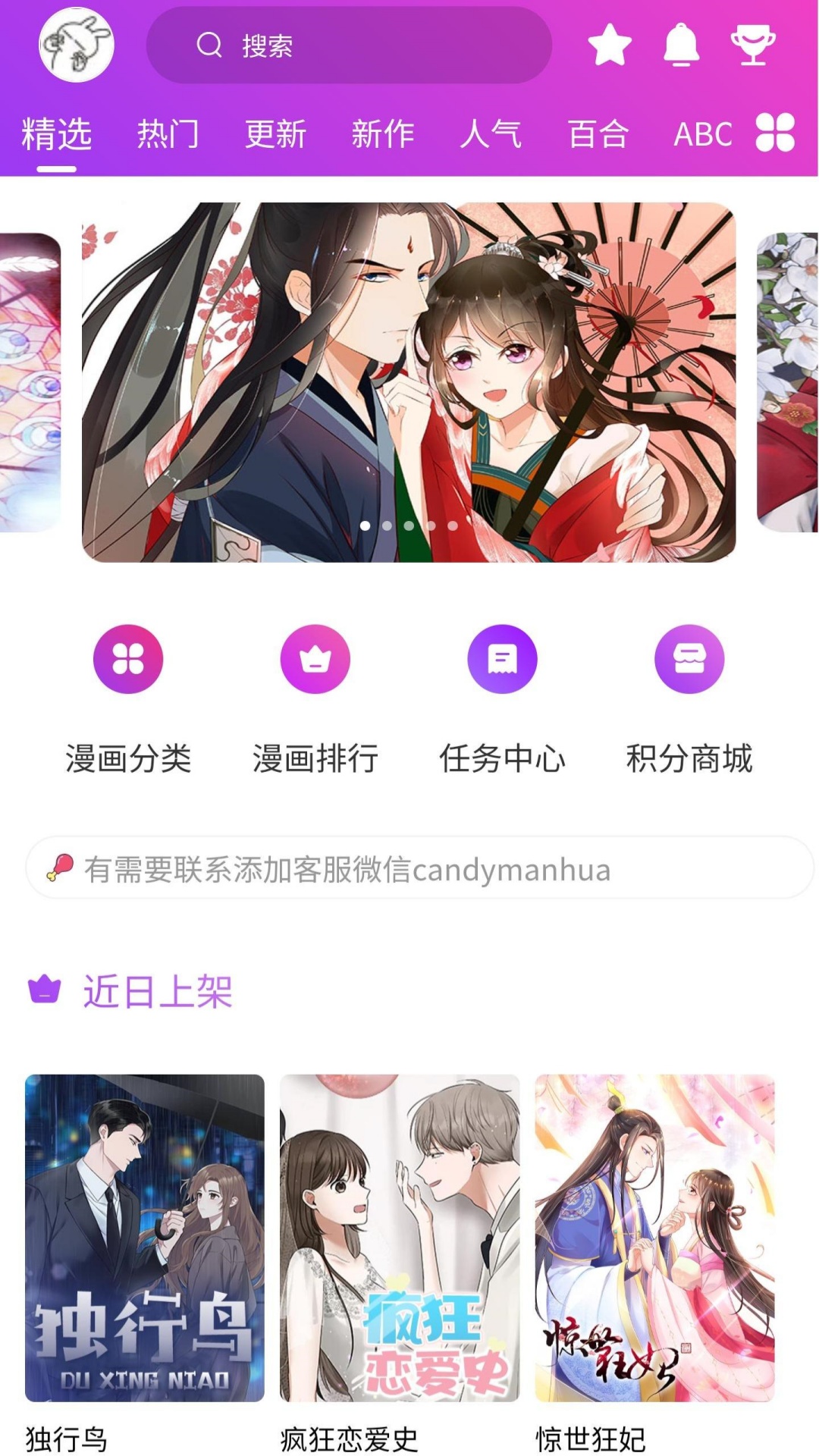Switch to the 新作 tab
The width and height of the screenshot is (819, 1456).
point(383,134)
